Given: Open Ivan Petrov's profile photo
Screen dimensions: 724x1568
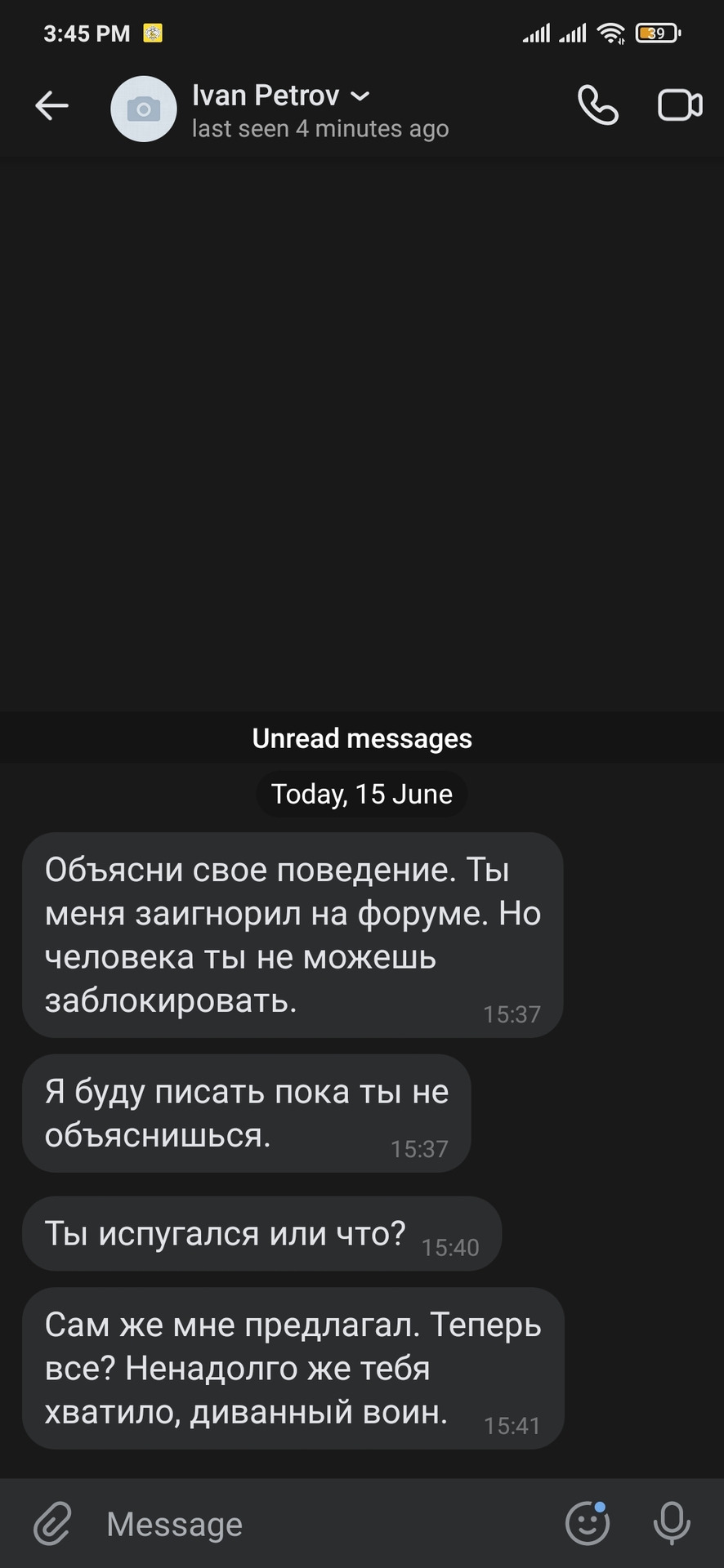Looking at the screenshot, I should (x=144, y=109).
